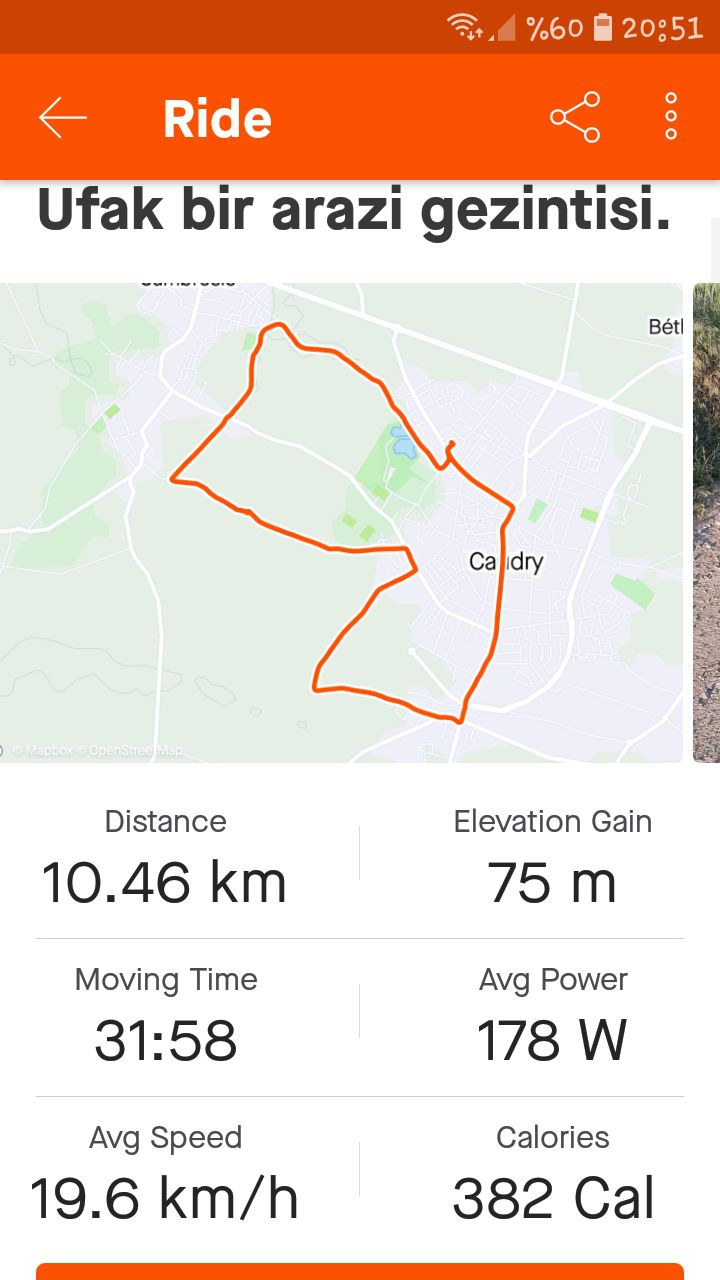This screenshot has height=1280, width=720.
Task: Select the title 'Ufak bir arazi gezintisi.'
Action: [357, 210]
